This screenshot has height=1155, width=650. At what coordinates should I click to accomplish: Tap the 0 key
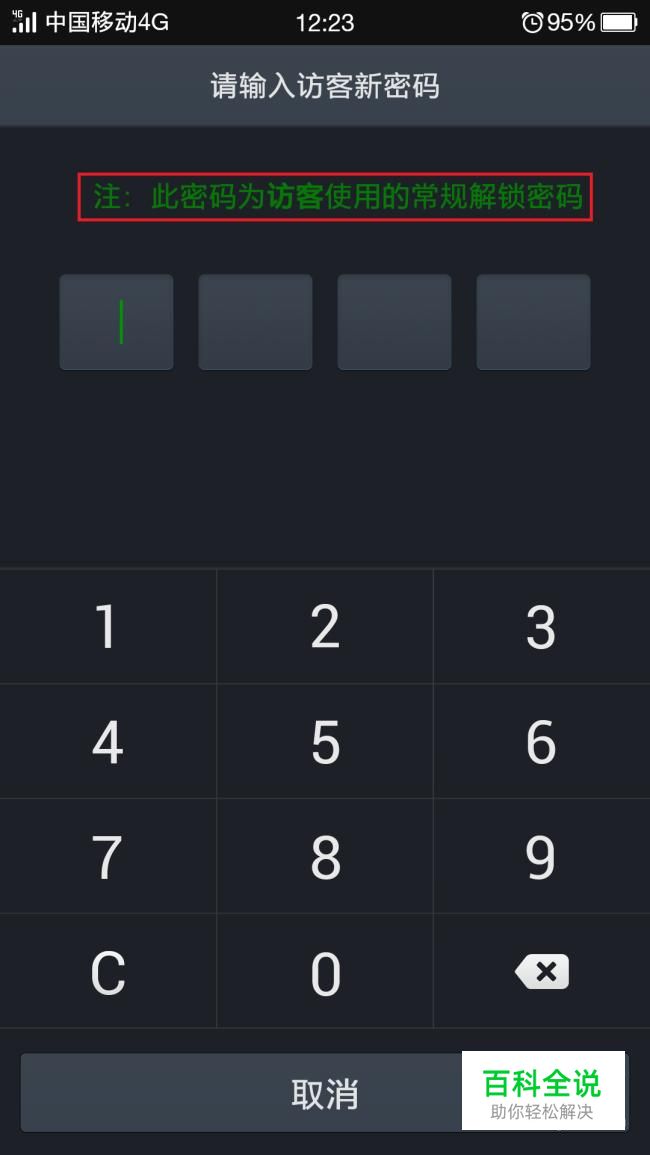(325, 972)
